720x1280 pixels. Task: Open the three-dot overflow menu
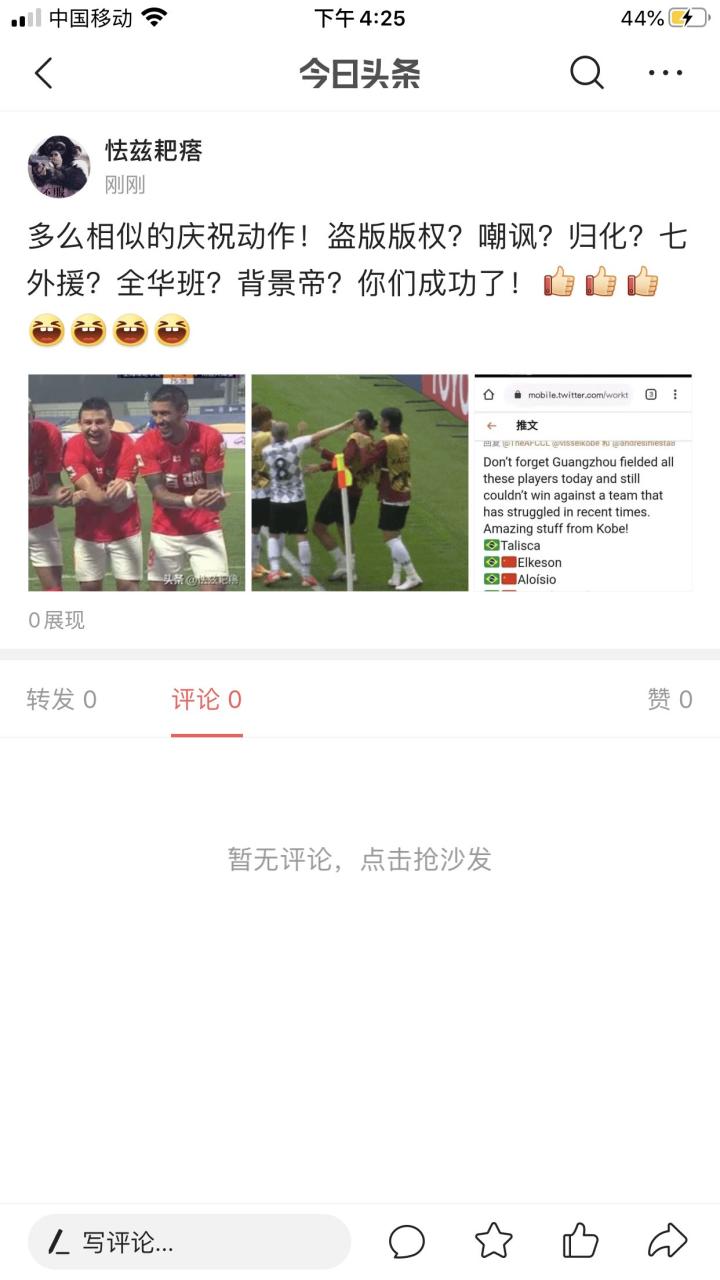(665, 73)
